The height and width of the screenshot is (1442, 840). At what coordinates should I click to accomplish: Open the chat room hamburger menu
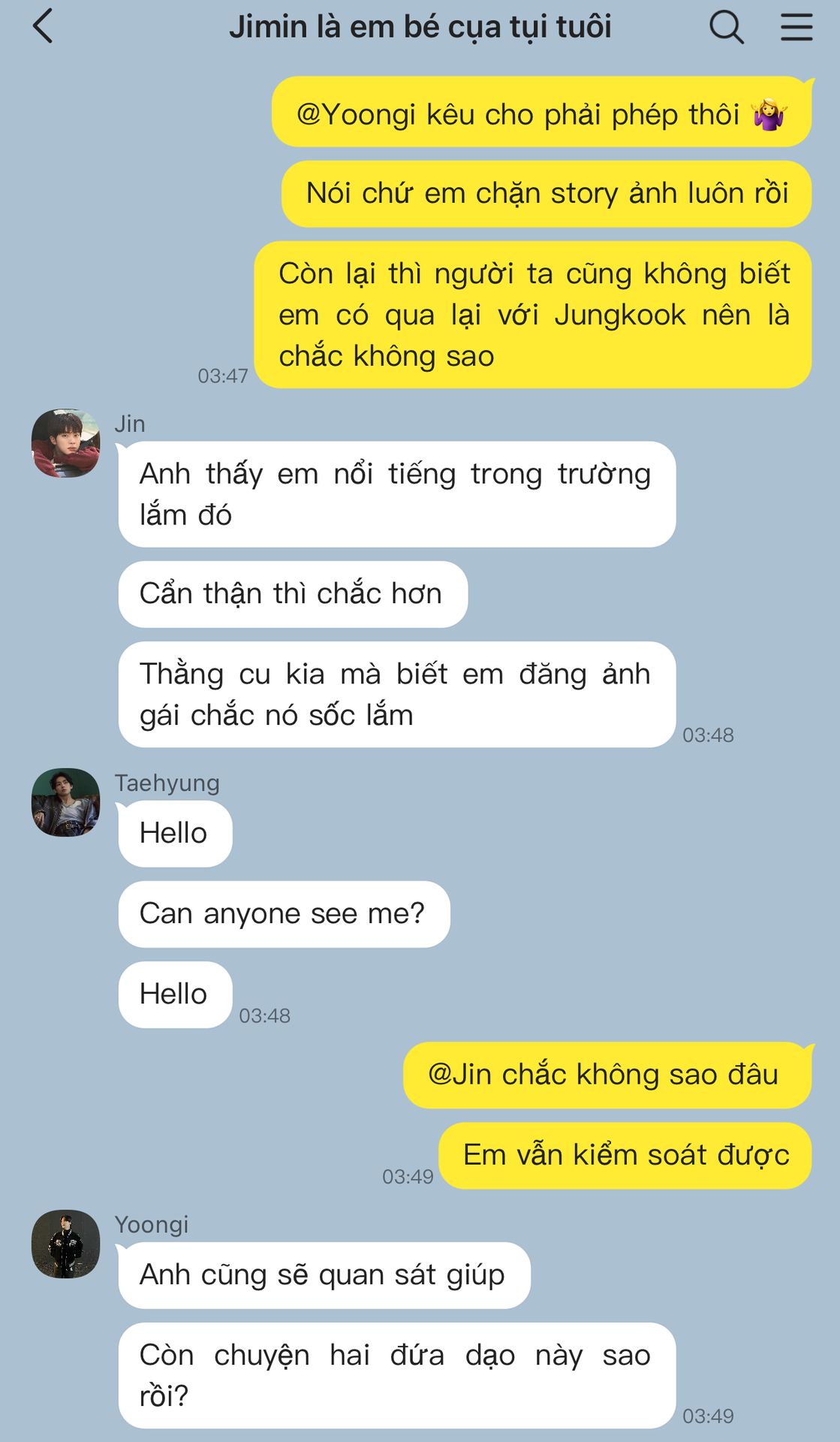(x=796, y=27)
